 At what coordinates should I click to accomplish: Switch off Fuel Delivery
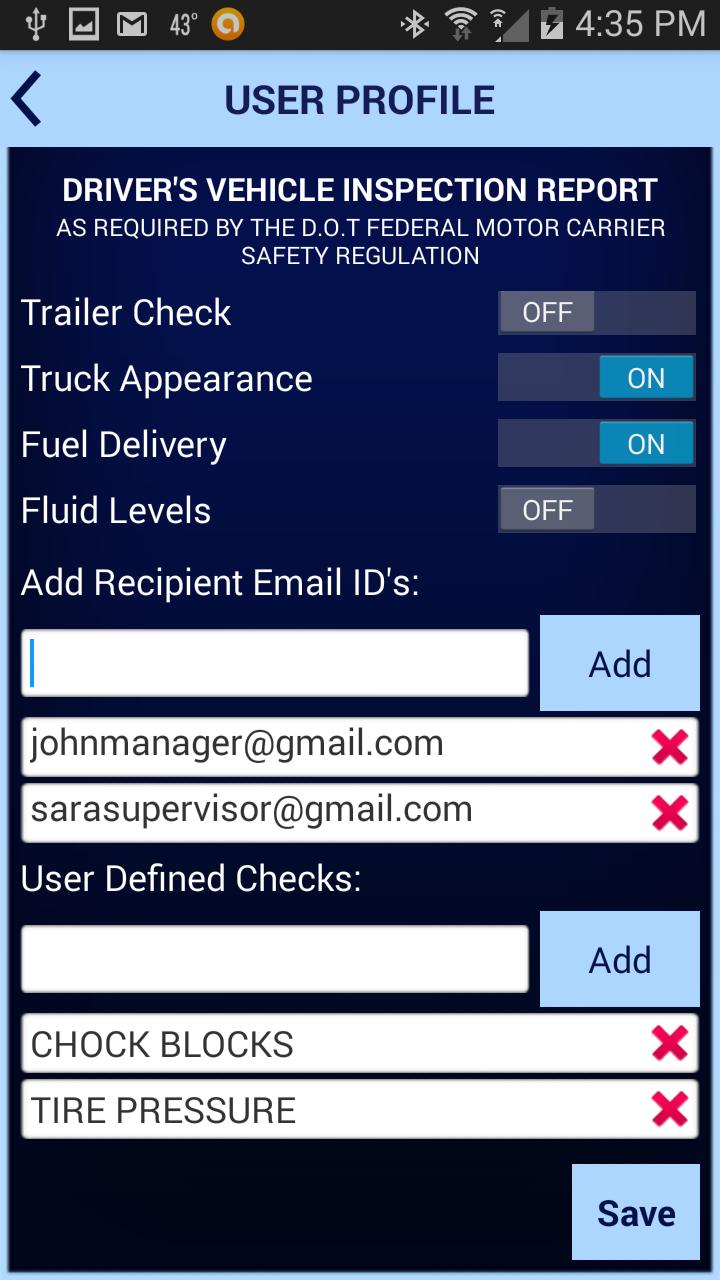[x=596, y=444]
